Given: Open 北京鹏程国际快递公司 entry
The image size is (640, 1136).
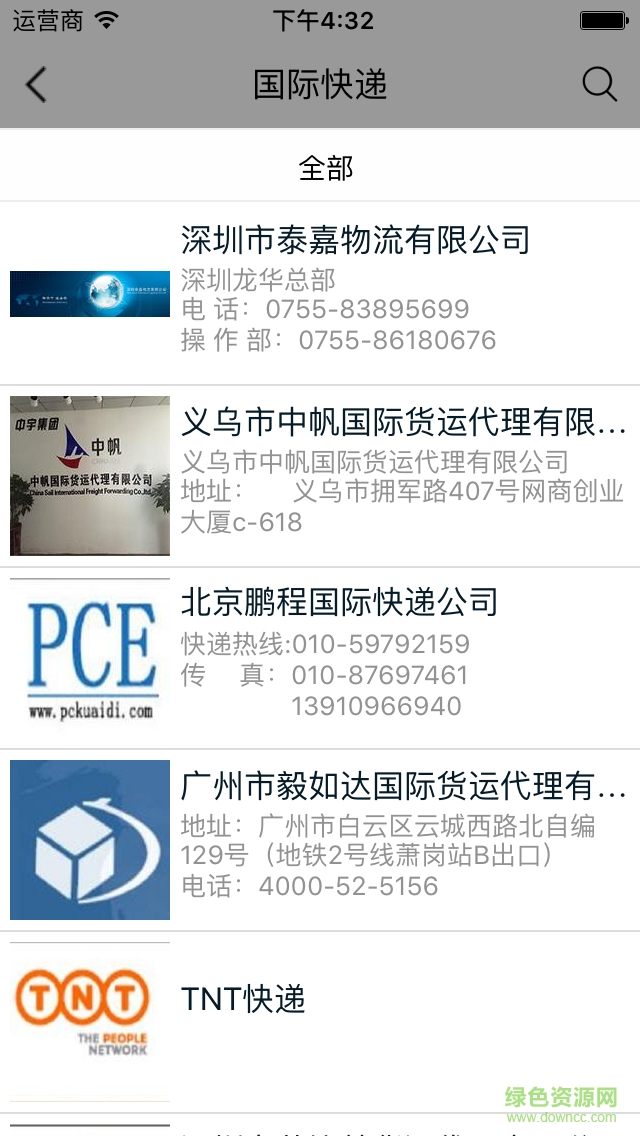Looking at the screenshot, I should 339,602.
